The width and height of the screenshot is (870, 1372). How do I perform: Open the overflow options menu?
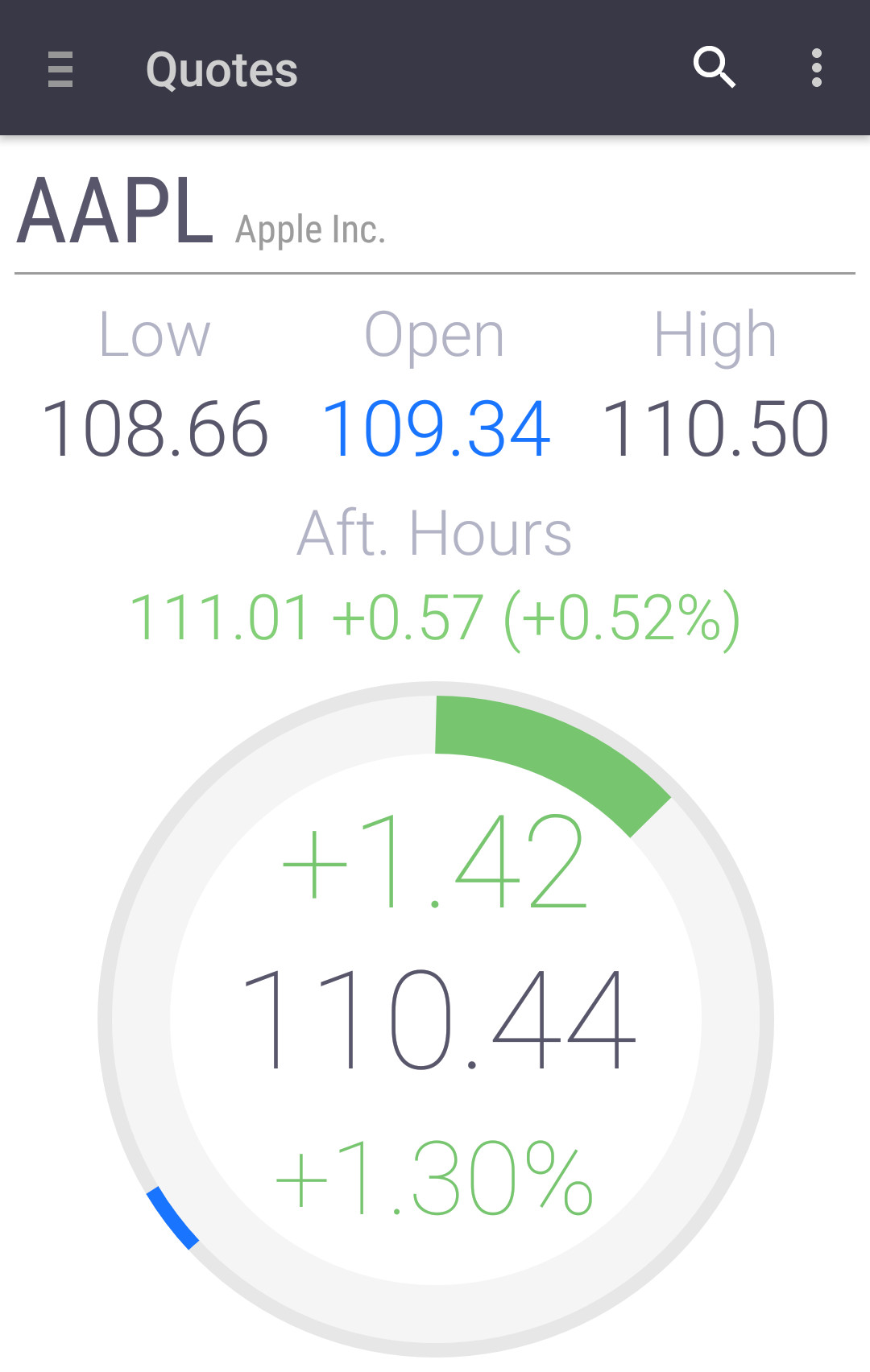pyautogui.click(x=816, y=68)
